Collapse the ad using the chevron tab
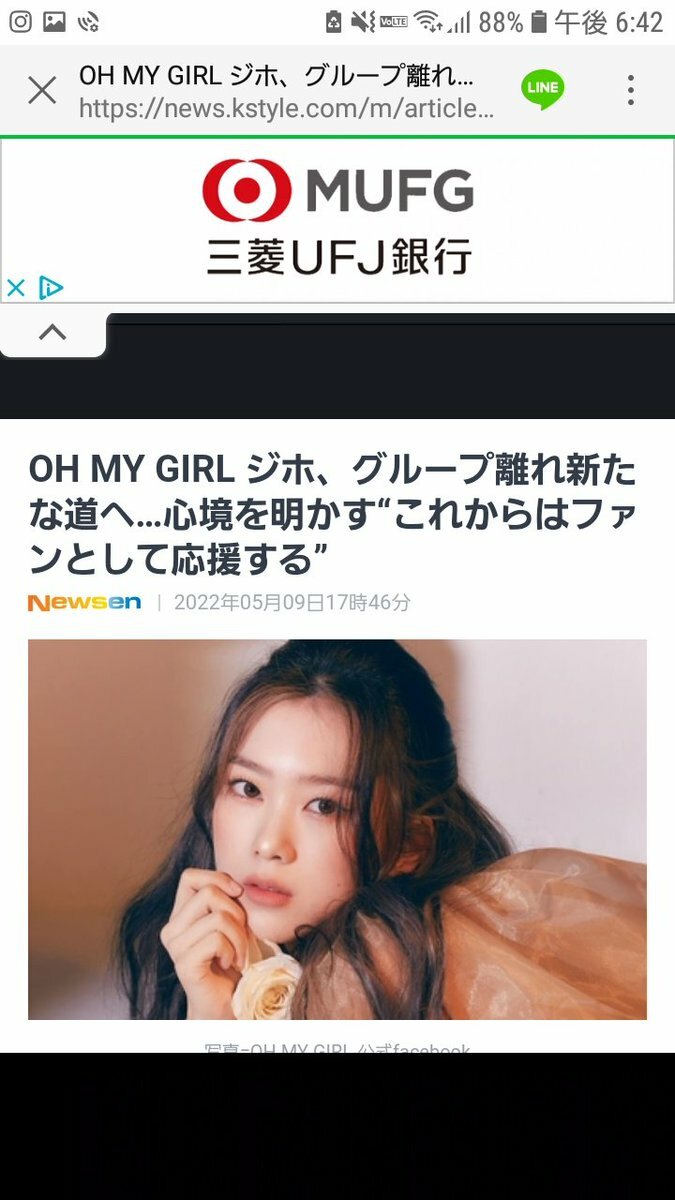Image resolution: width=675 pixels, height=1200 pixels. (x=52, y=333)
